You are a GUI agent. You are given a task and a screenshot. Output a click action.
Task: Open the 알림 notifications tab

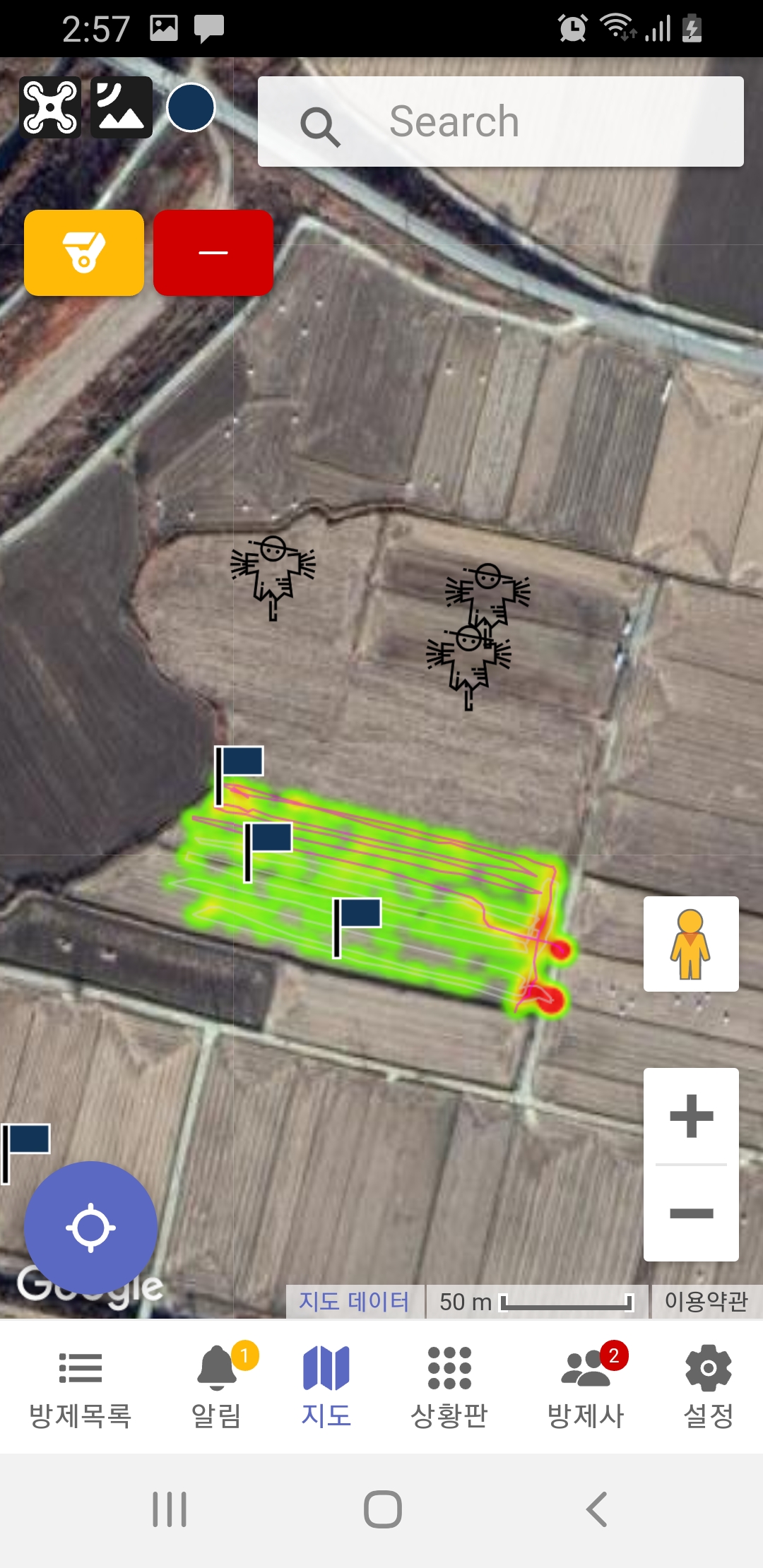pos(217,1387)
